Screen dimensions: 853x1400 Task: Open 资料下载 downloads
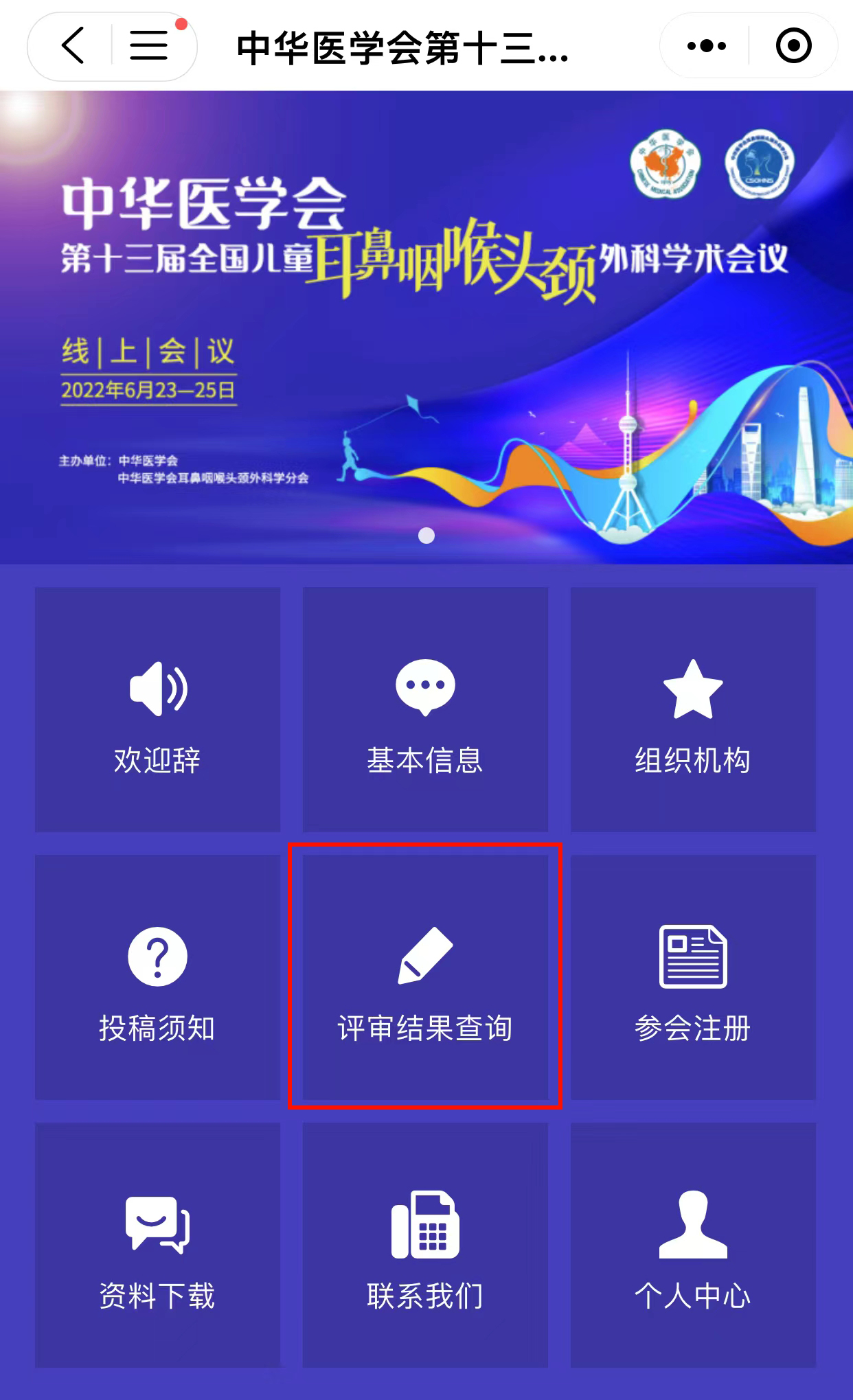[x=157, y=1245]
